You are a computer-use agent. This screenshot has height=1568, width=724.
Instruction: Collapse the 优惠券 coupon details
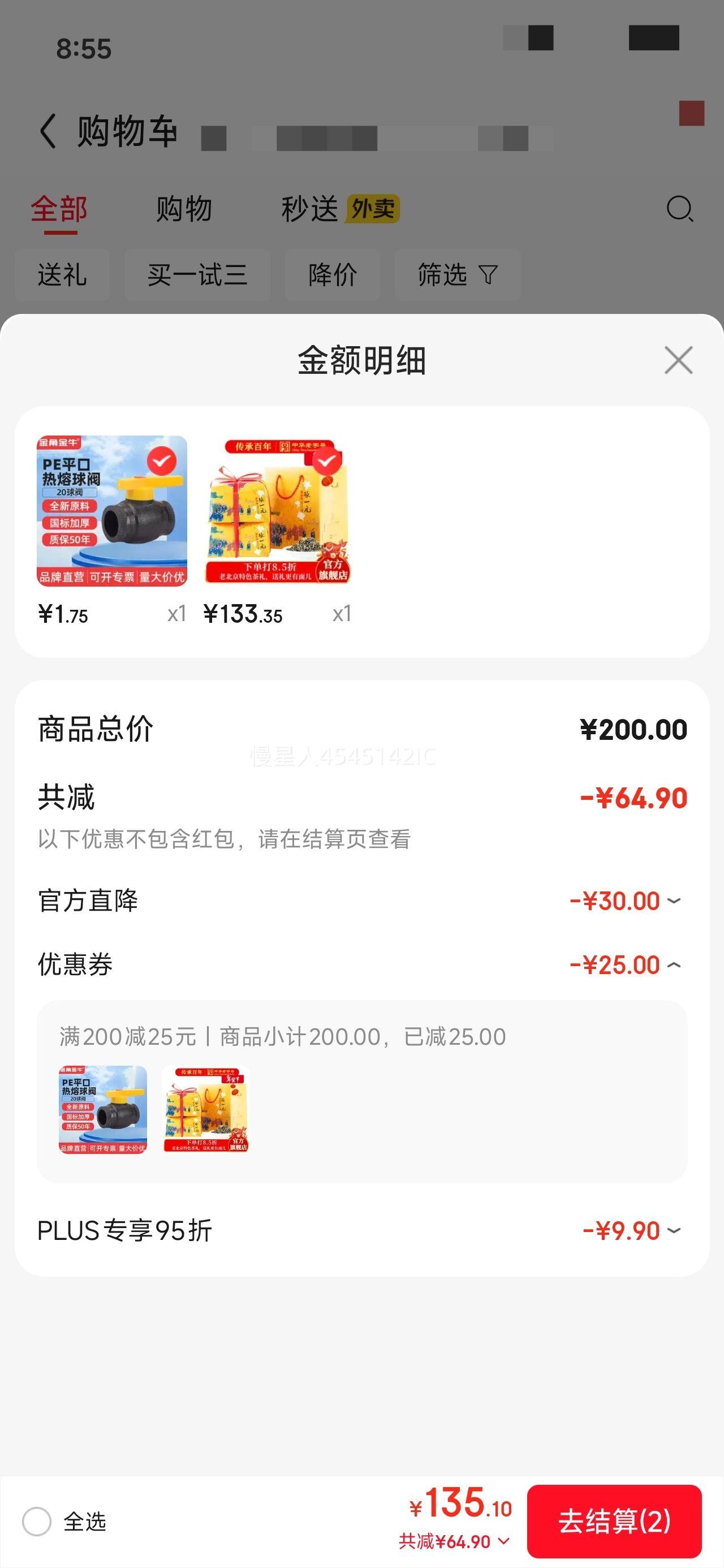675,965
